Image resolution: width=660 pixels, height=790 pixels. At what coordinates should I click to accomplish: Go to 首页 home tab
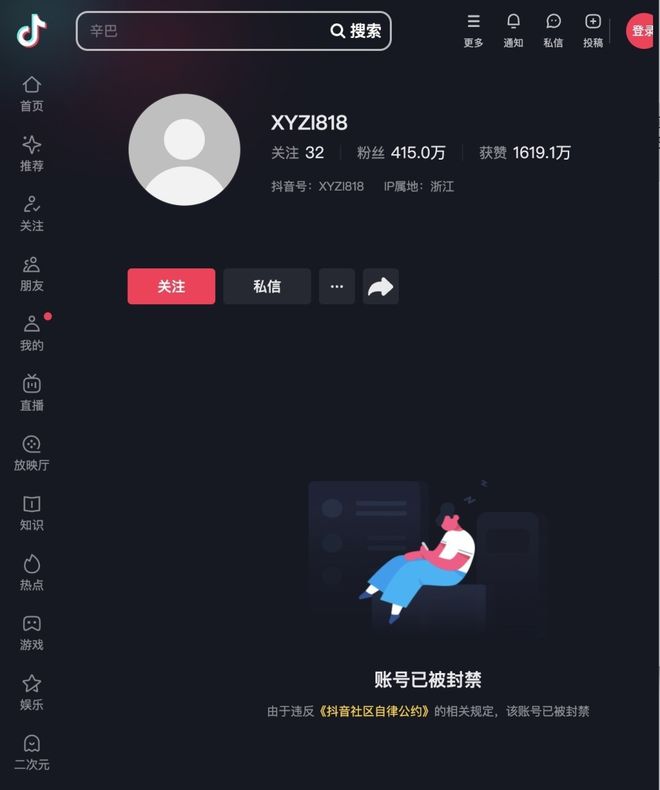pyautogui.click(x=32, y=94)
